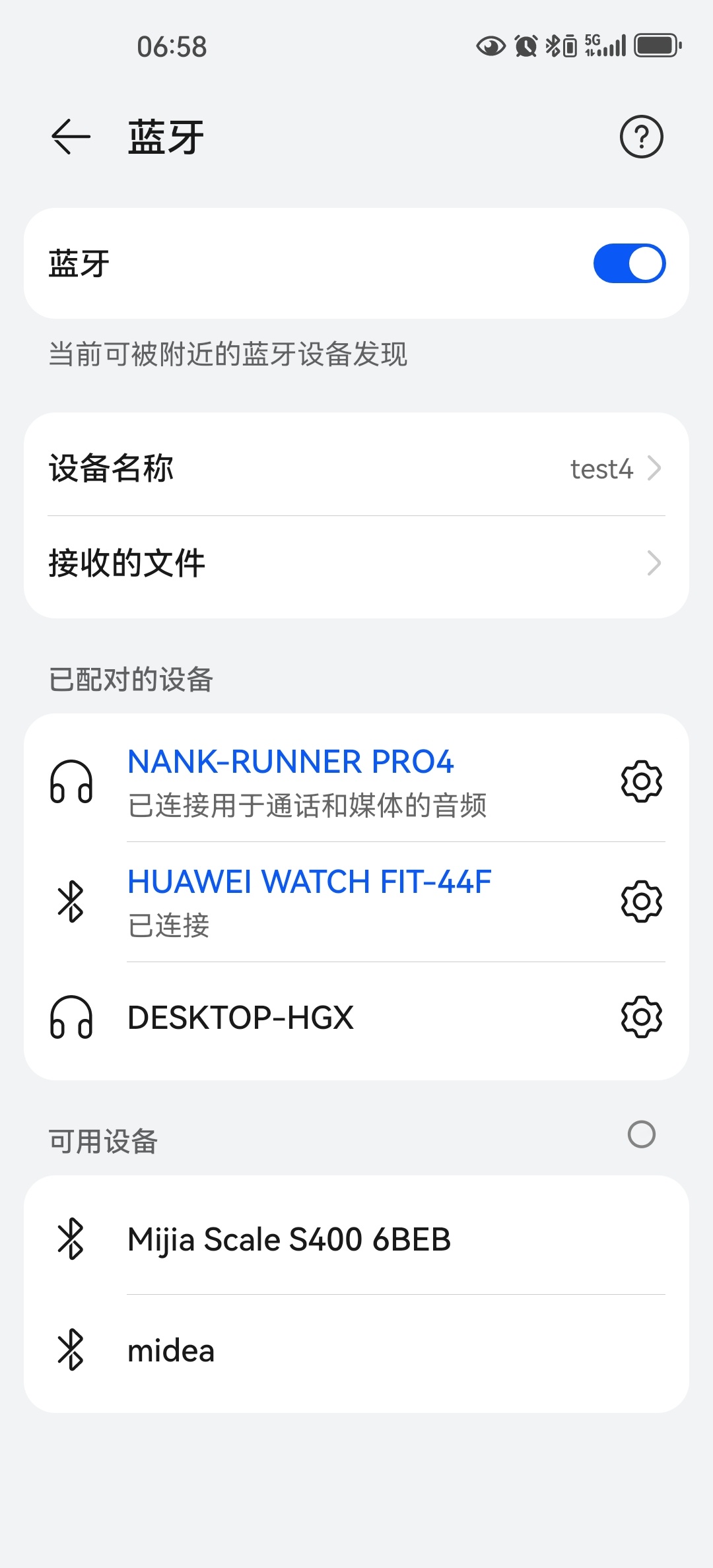The height and width of the screenshot is (1568, 713).
Task: Select the HUAWEI WATCH FIT-44F device
Action: (309, 901)
